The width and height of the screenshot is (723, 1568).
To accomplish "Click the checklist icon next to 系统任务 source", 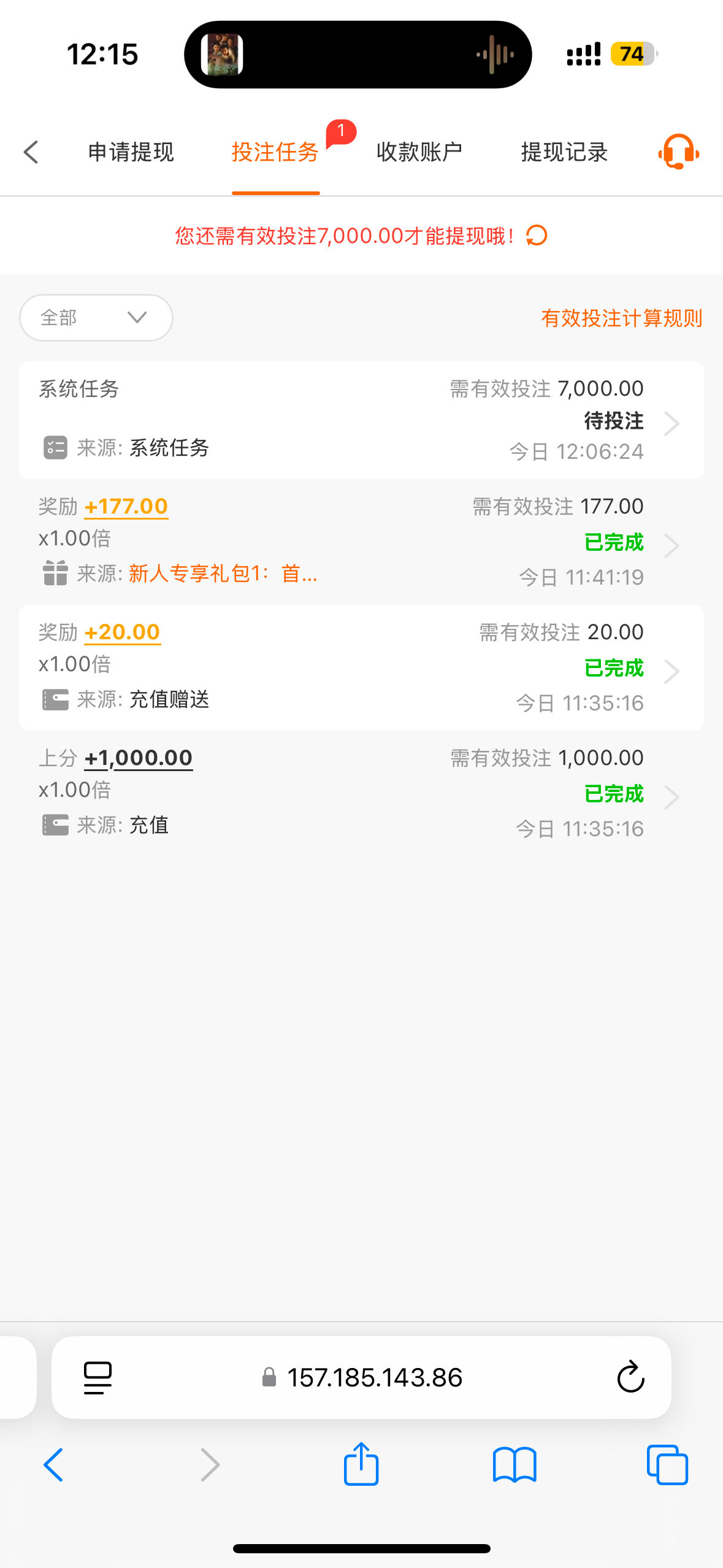I will pyautogui.click(x=55, y=447).
